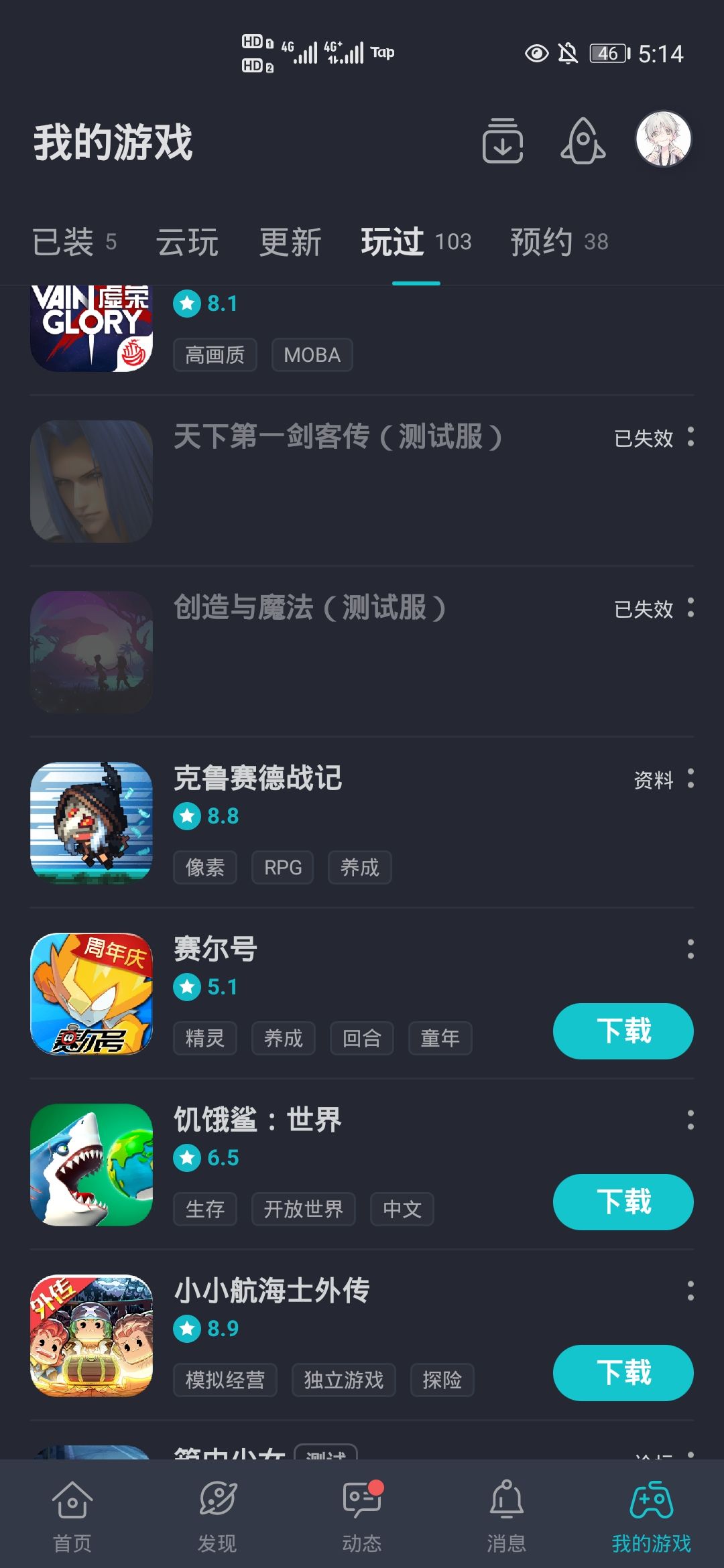The image size is (724, 1568).
Task: Open more options for 赛尔号
Action: [x=690, y=949]
